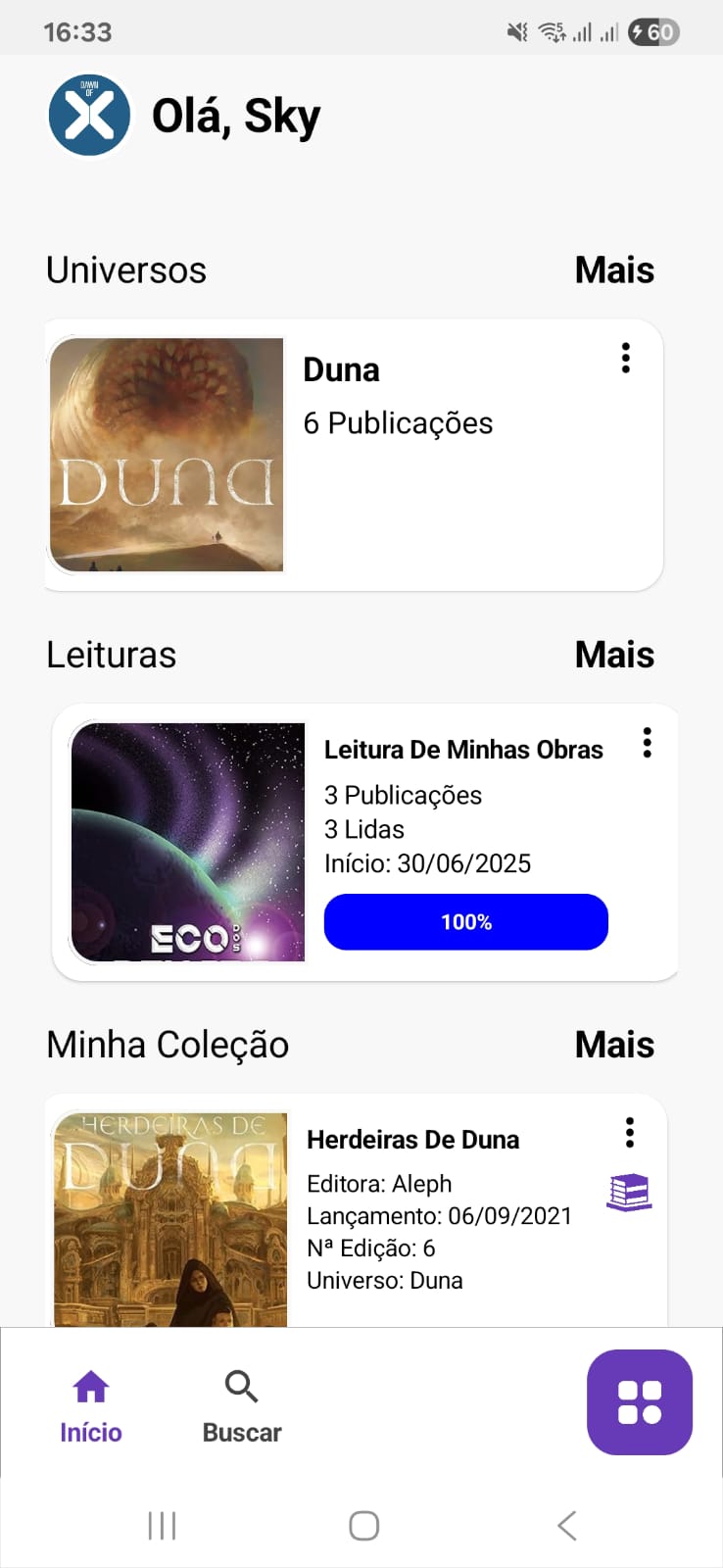This screenshot has height=1568, width=723.
Task: Show more Leituras
Action: [x=614, y=655]
